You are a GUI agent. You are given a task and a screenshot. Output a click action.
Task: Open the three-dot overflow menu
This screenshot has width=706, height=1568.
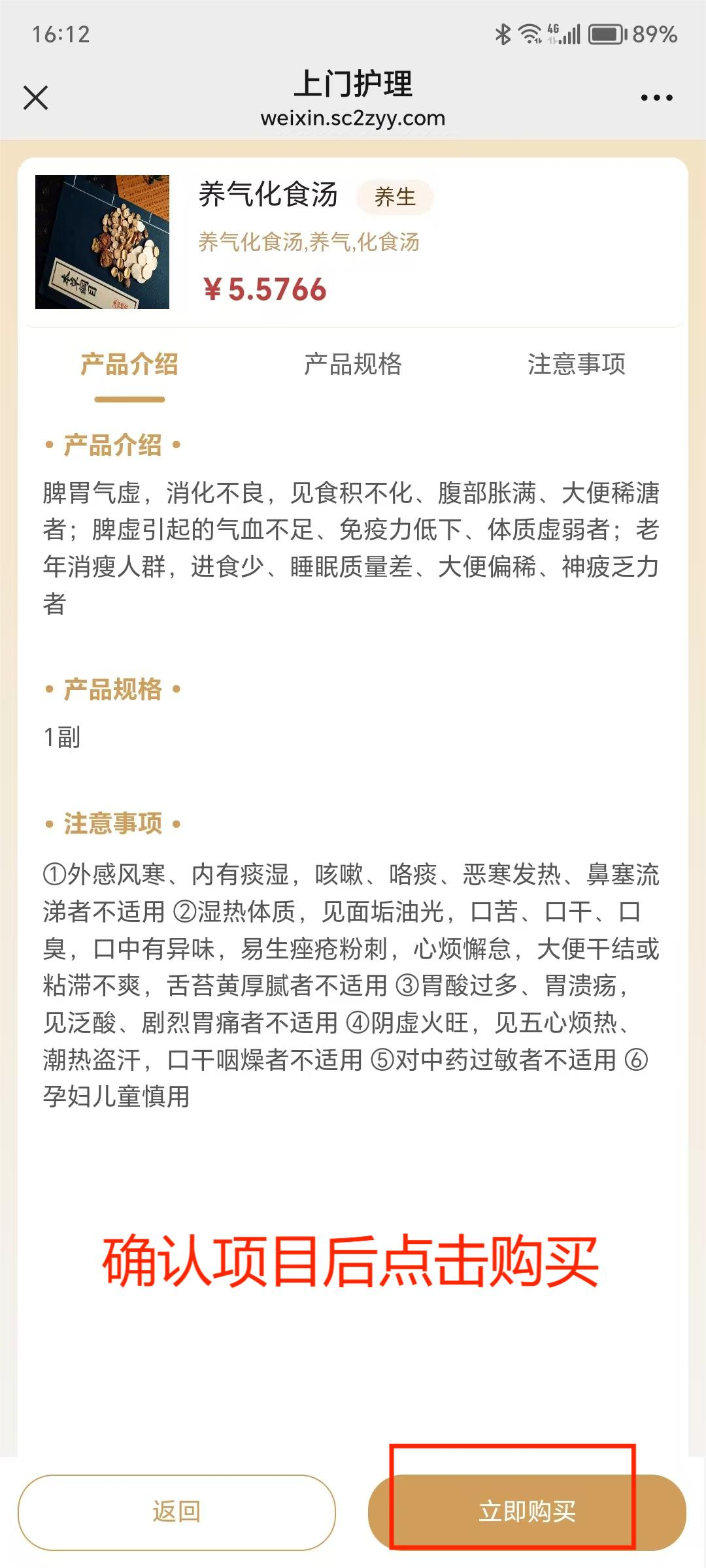656,98
